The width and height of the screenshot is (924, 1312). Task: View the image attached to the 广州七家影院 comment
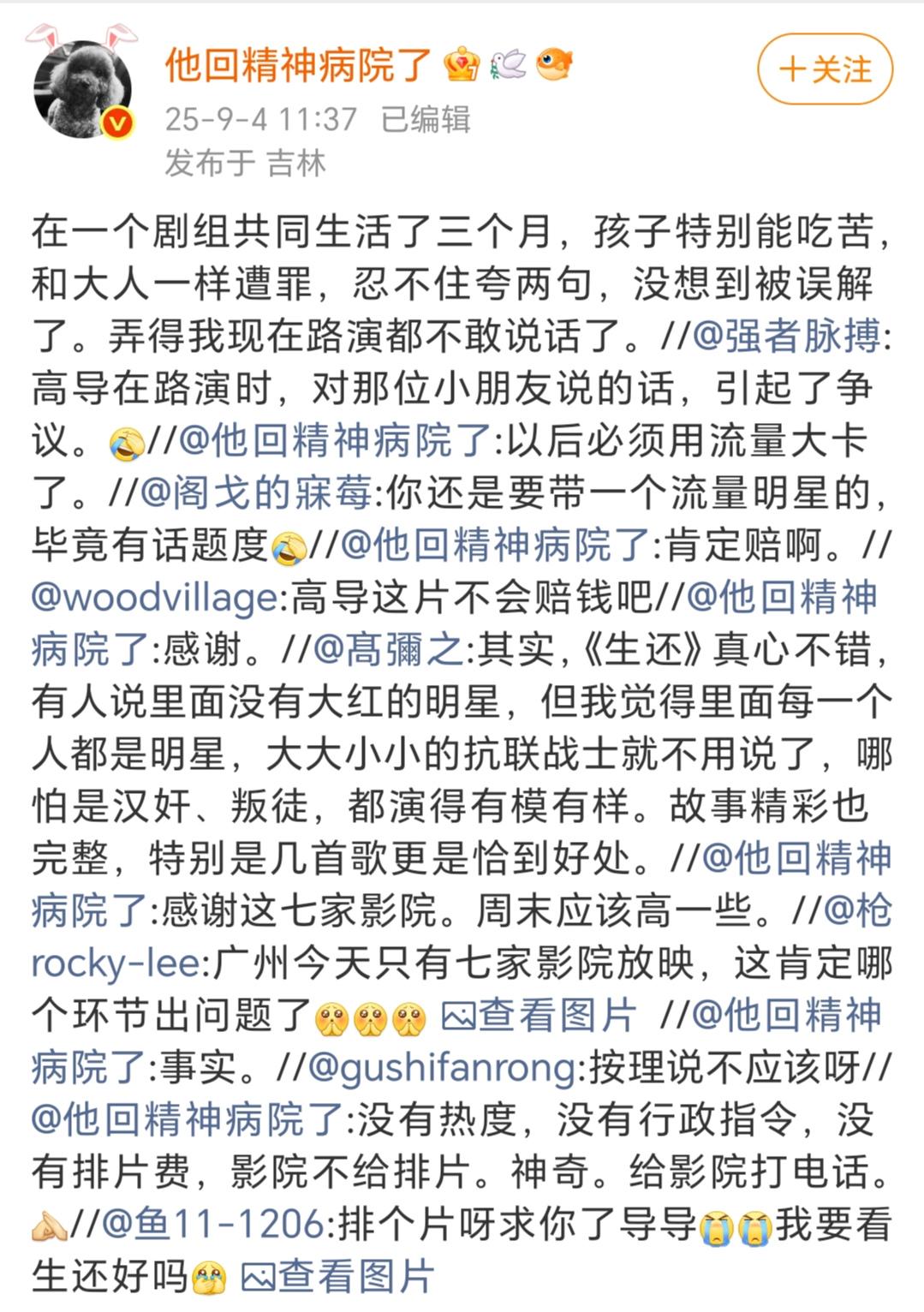(539, 1016)
